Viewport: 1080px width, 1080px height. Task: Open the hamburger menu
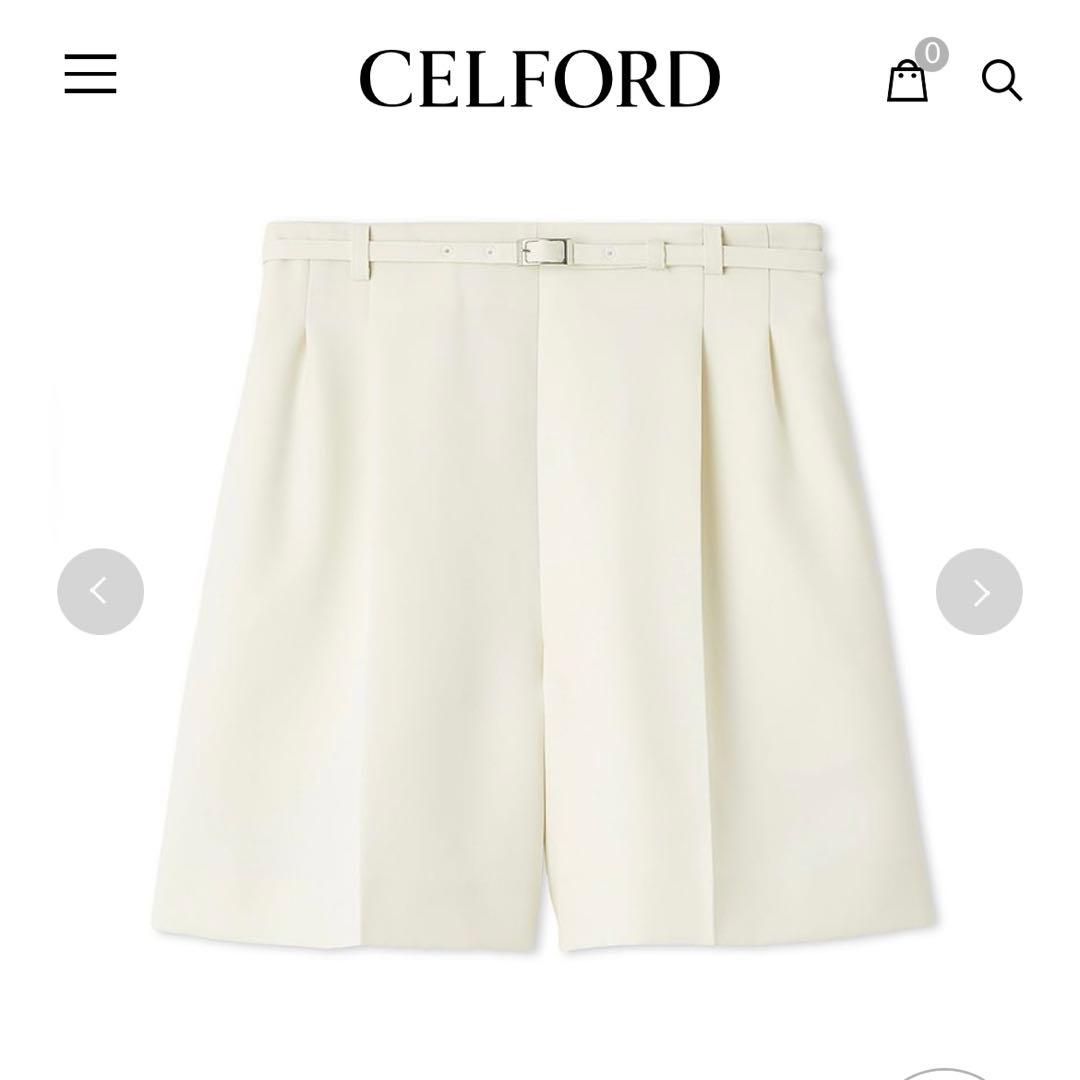coord(91,75)
